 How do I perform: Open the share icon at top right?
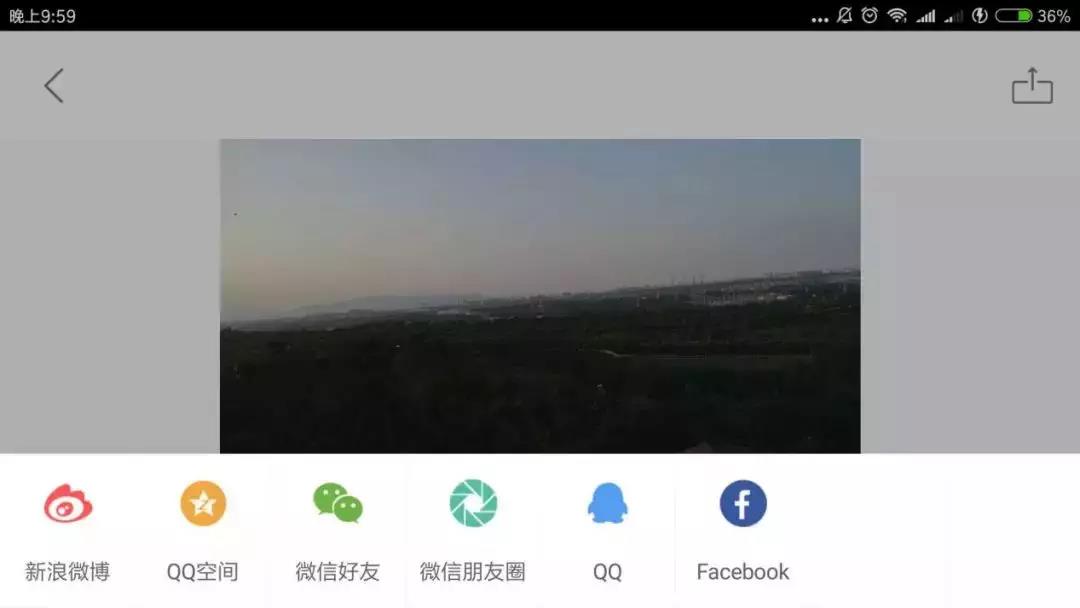(1032, 86)
